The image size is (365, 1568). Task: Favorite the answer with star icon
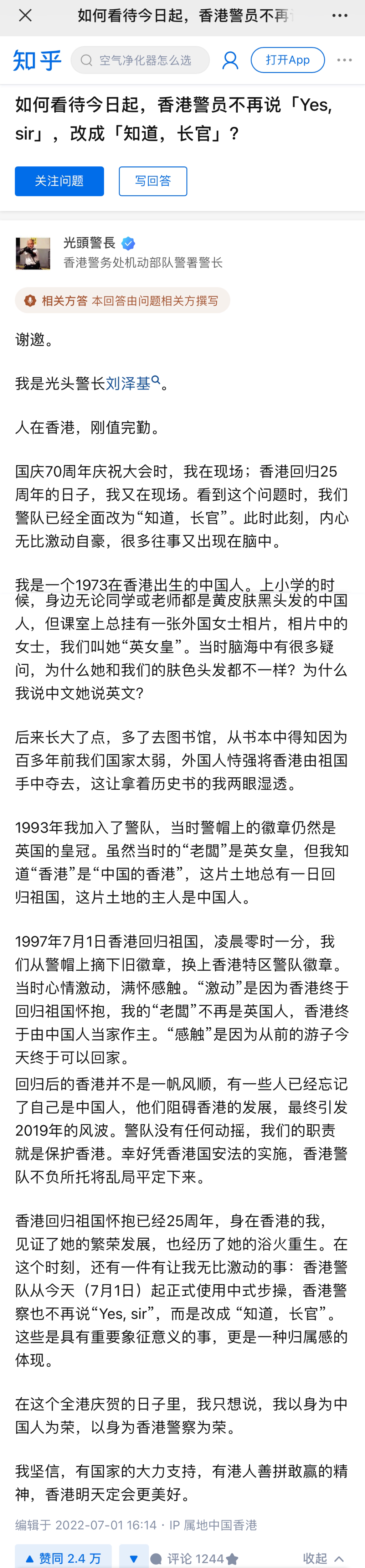[232, 1558]
